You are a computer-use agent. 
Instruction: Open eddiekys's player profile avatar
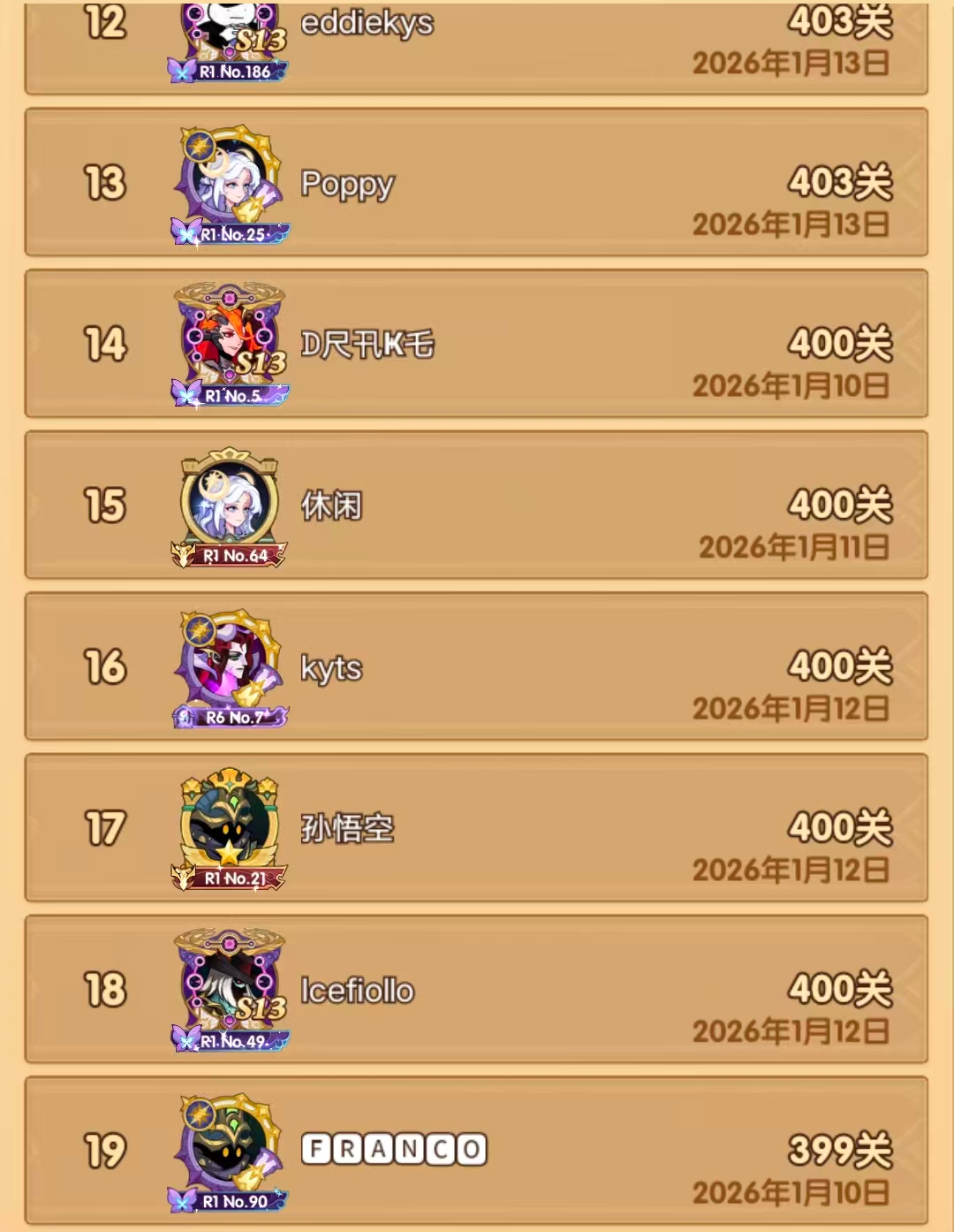(230, 35)
